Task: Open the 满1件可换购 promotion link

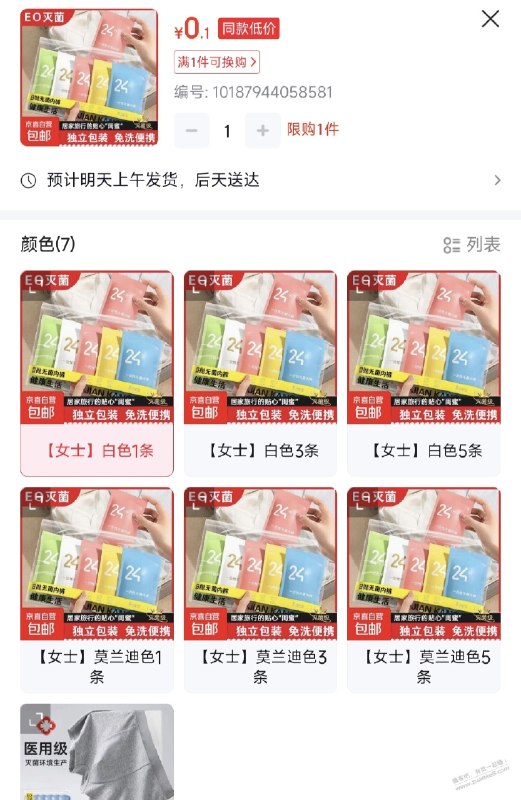Action: click(x=217, y=62)
